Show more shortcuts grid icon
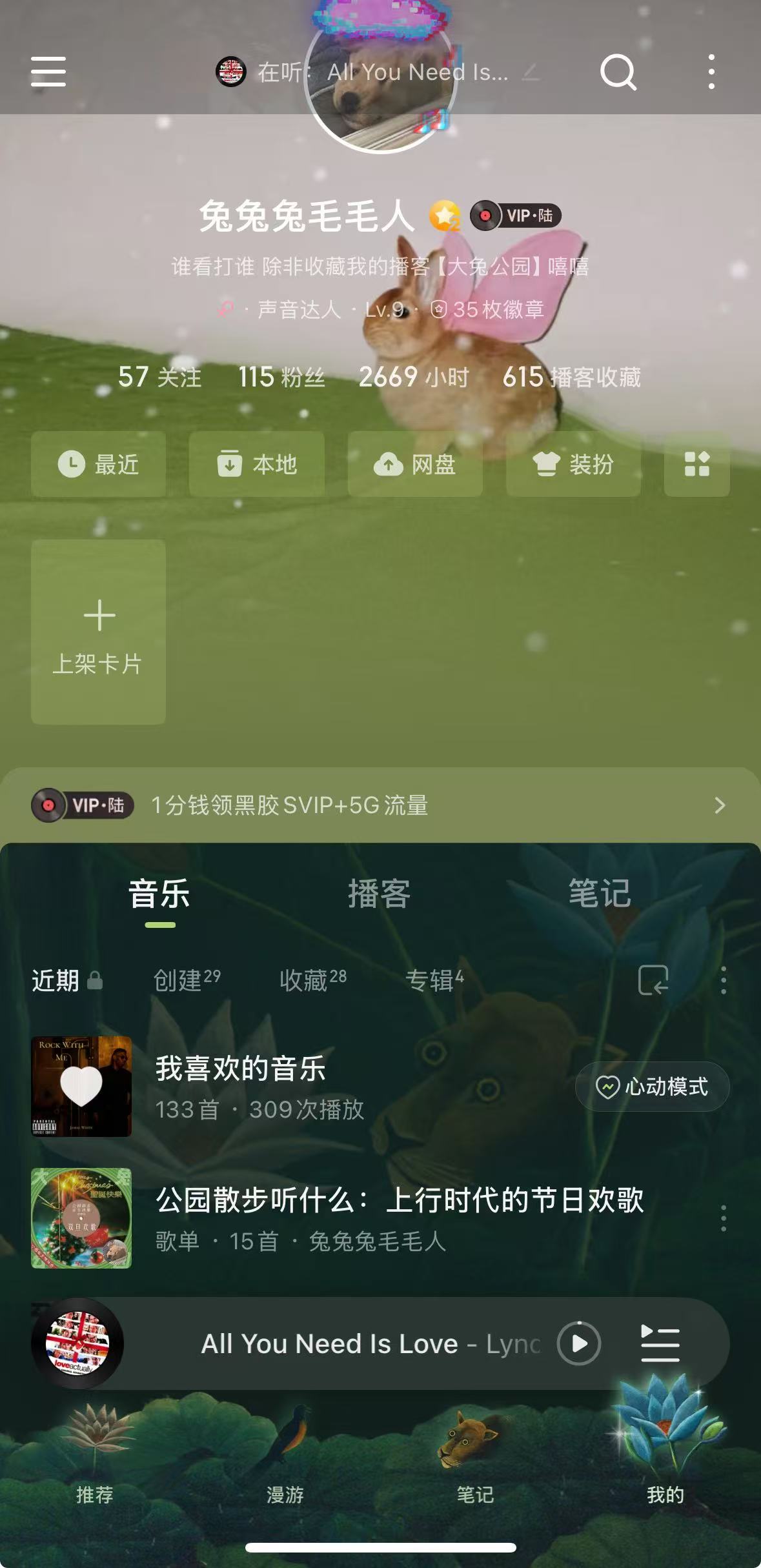Viewport: 761px width, 1568px height. pyautogui.click(x=697, y=464)
